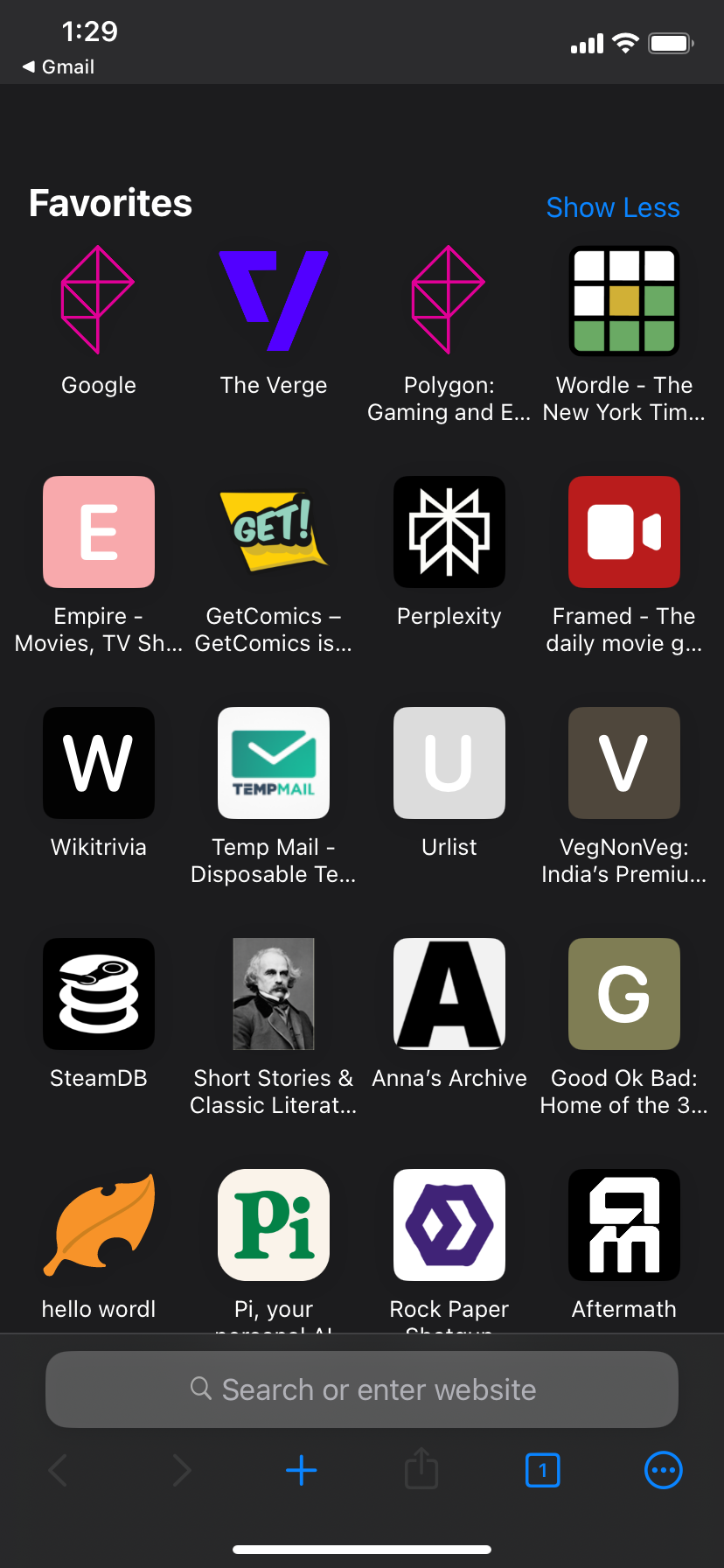The width and height of the screenshot is (724, 1568).
Task: Open Anna's Archive favorite
Action: click(x=449, y=994)
